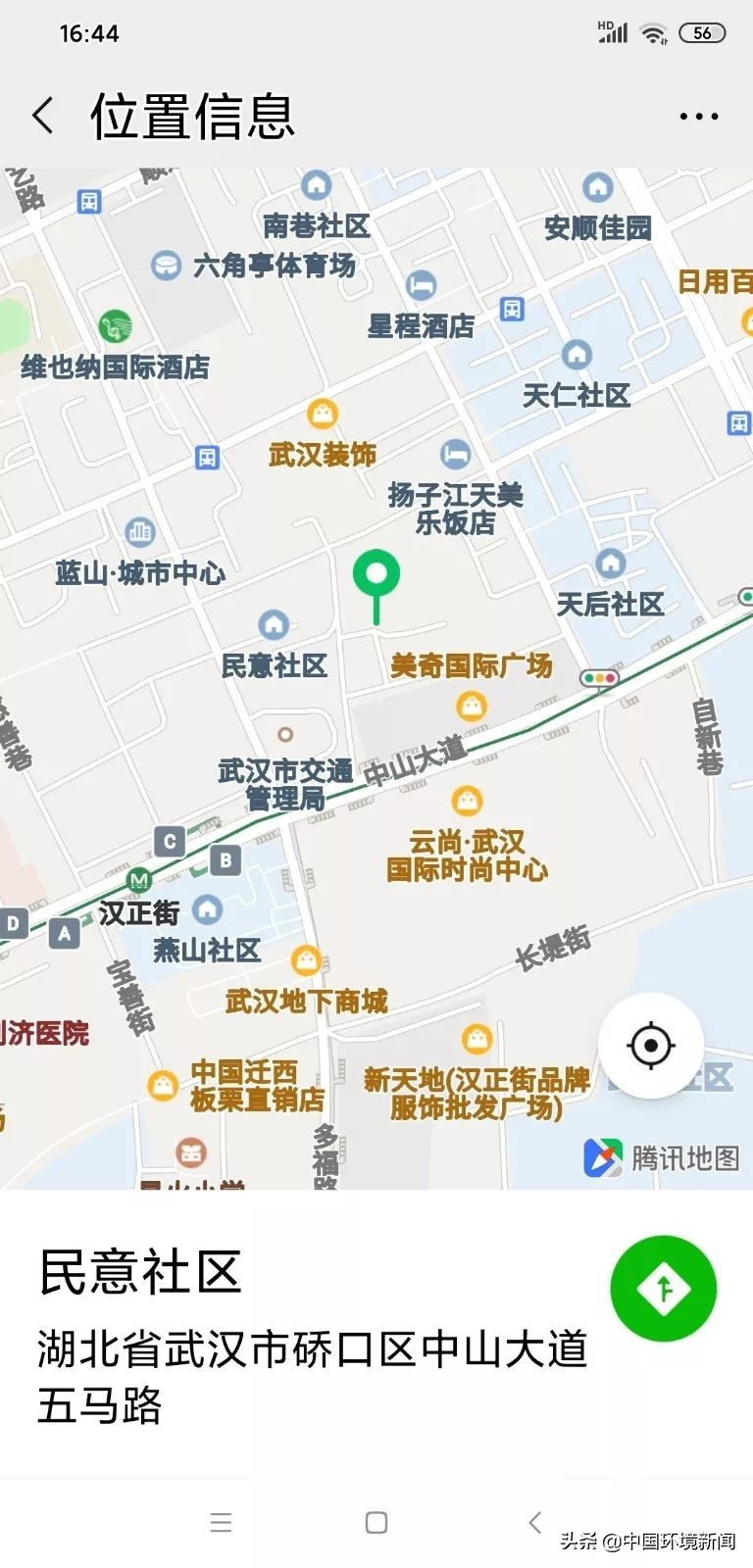This screenshot has height=1568, width=753.
Task: Tap the community icon for 民意社区
Action: (274, 625)
